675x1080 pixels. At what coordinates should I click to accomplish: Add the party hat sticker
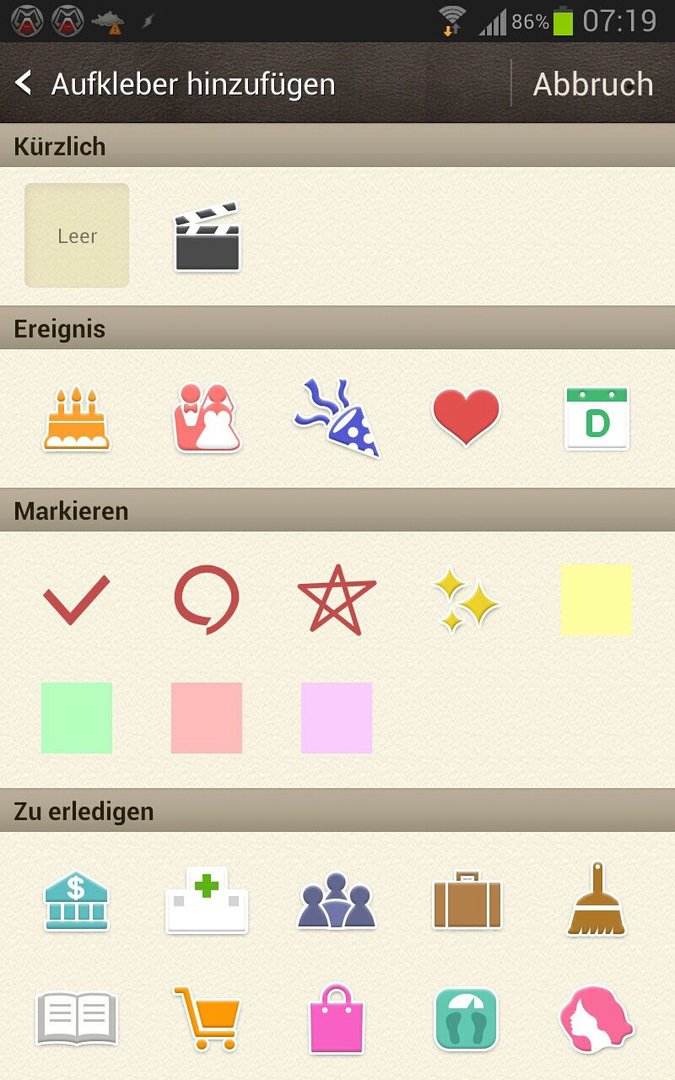[x=337, y=418]
